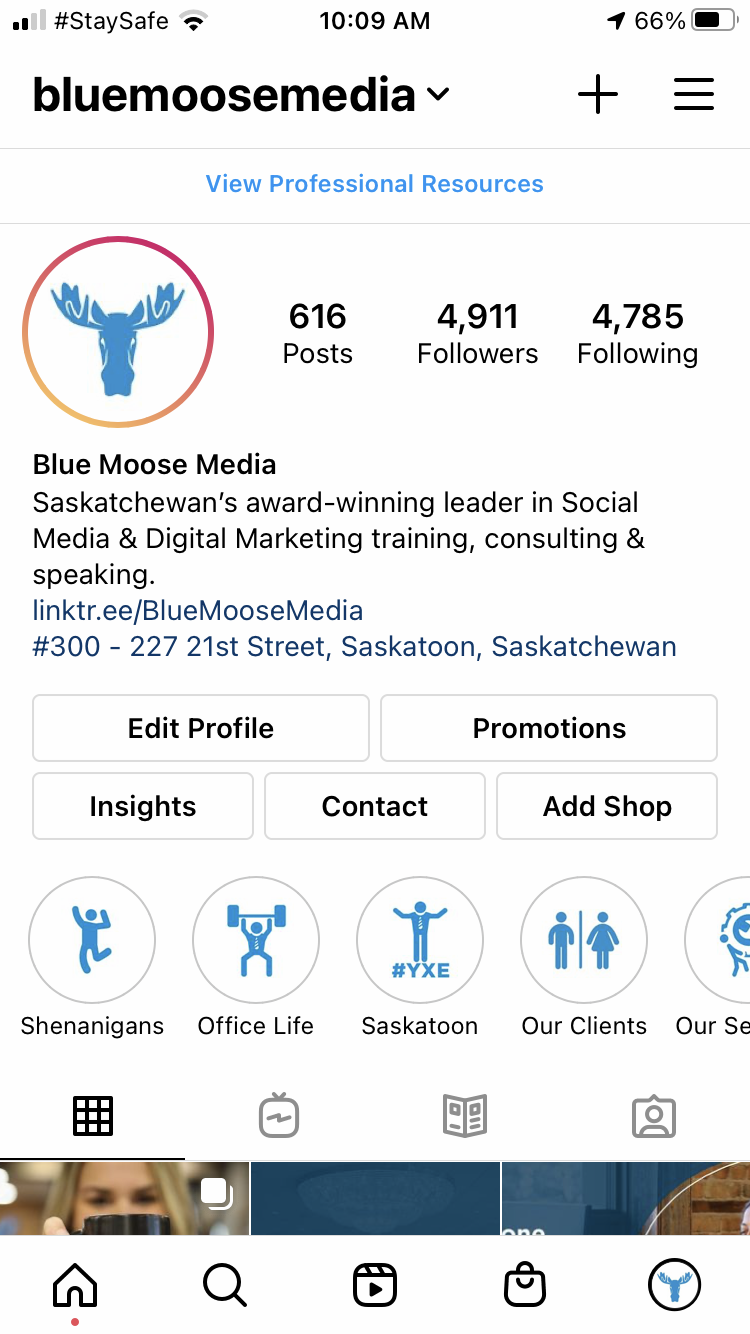Select Add Shop
Viewport: 750px width, 1334px height.
(607, 806)
